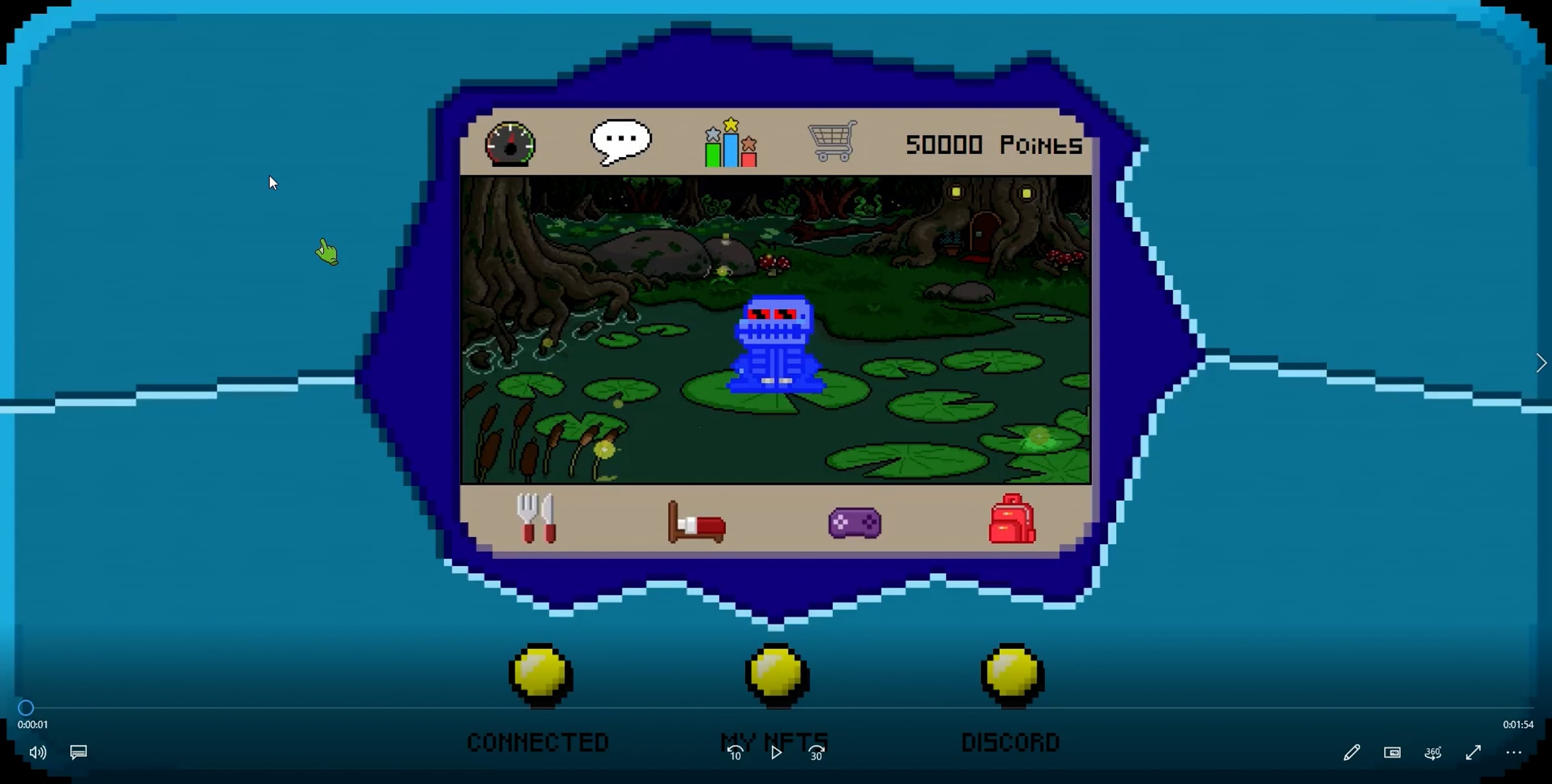The width and height of the screenshot is (1552, 784).
Task: Enter fullscreen mode
Action: [1473, 752]
